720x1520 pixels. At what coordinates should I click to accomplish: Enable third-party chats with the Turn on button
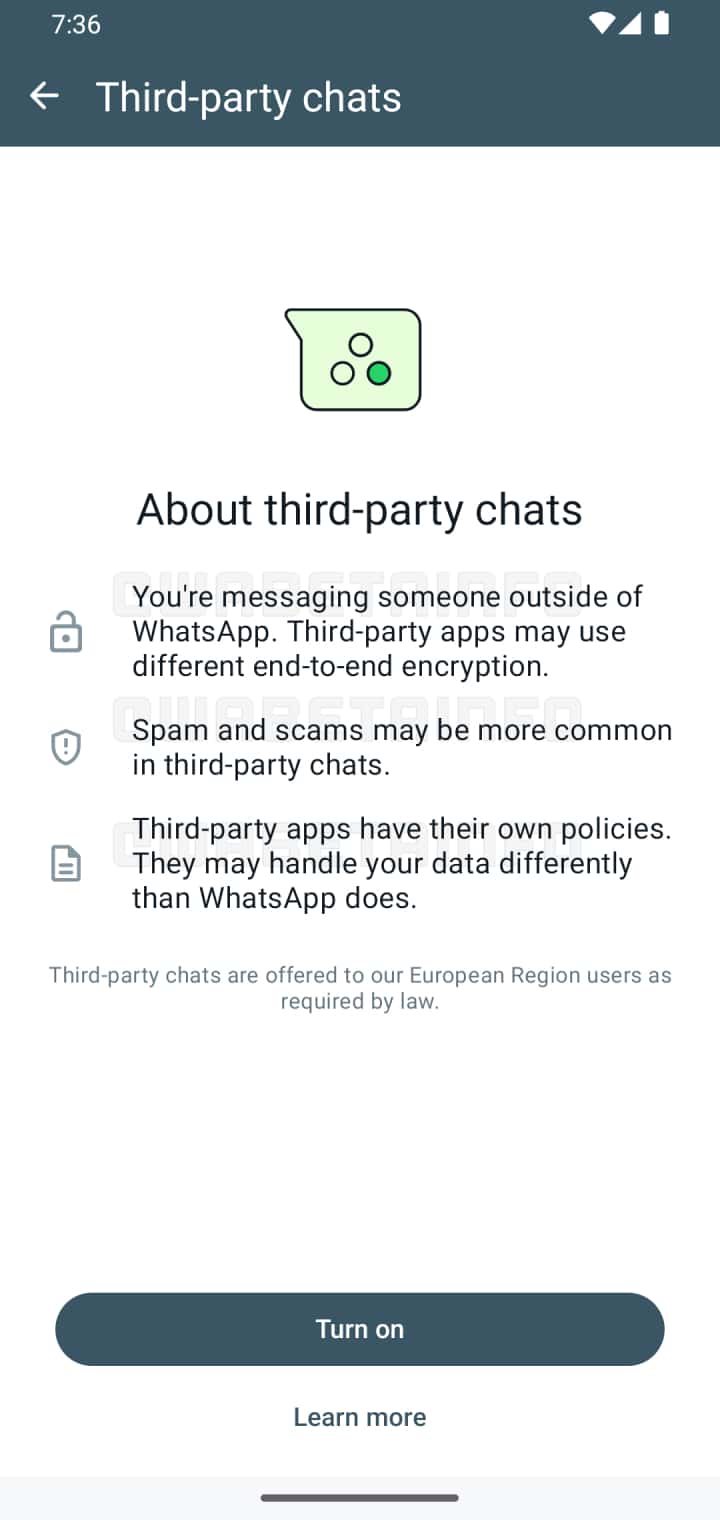[x=360, y=1329]
